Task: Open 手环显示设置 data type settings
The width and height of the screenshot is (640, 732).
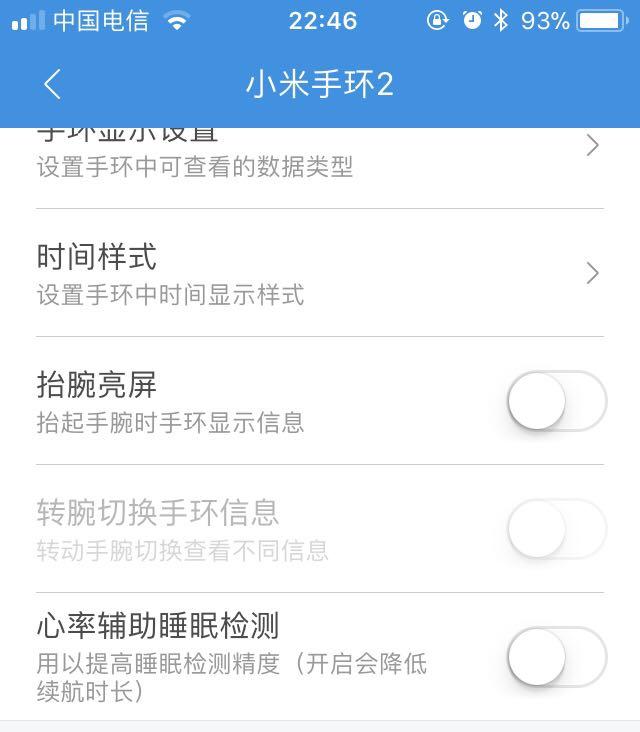Action: pyautogui.click(x=319, y=155)
